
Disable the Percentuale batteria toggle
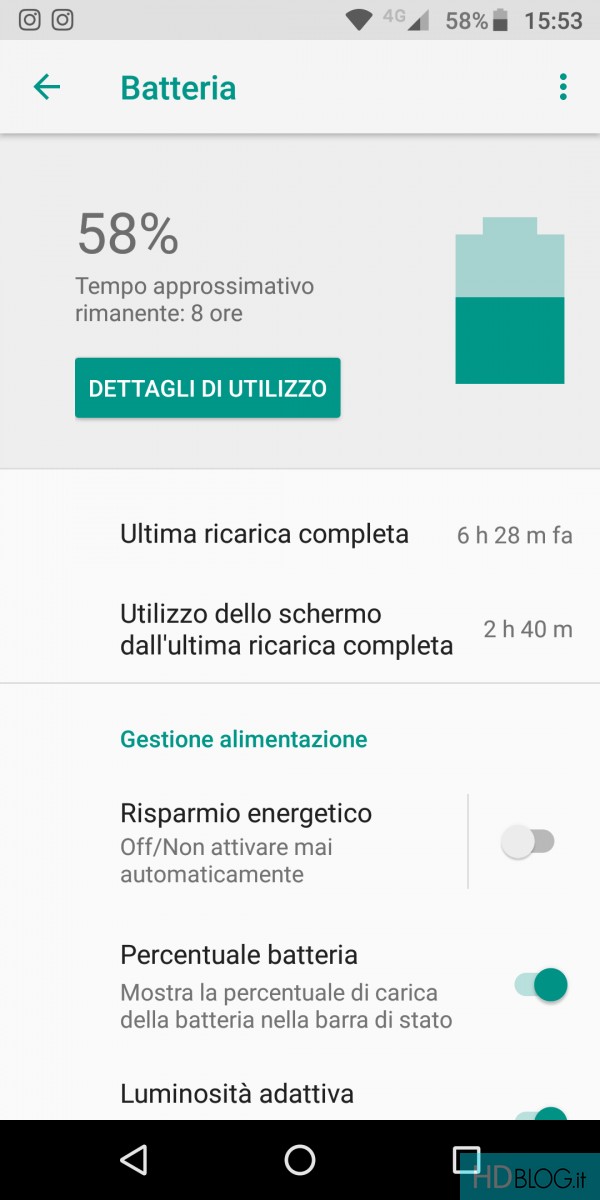click(541, 985)
